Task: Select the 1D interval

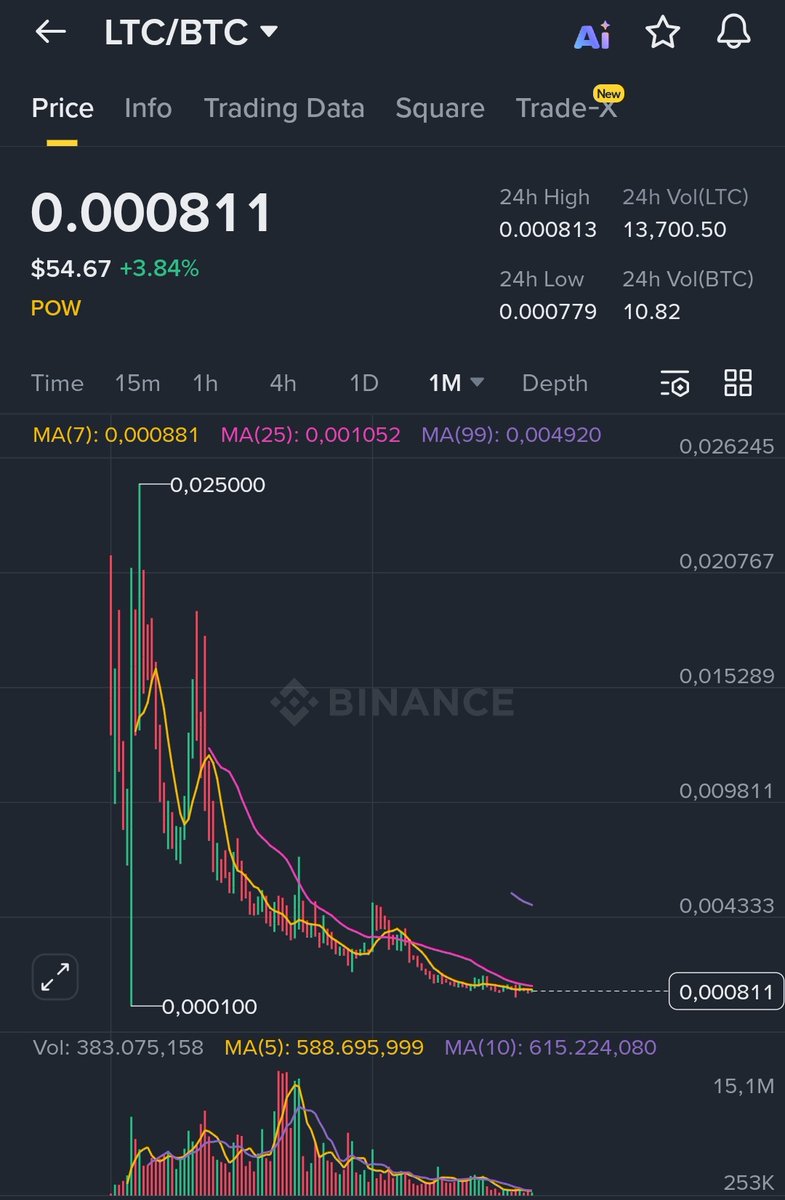Action: point(364,383)
